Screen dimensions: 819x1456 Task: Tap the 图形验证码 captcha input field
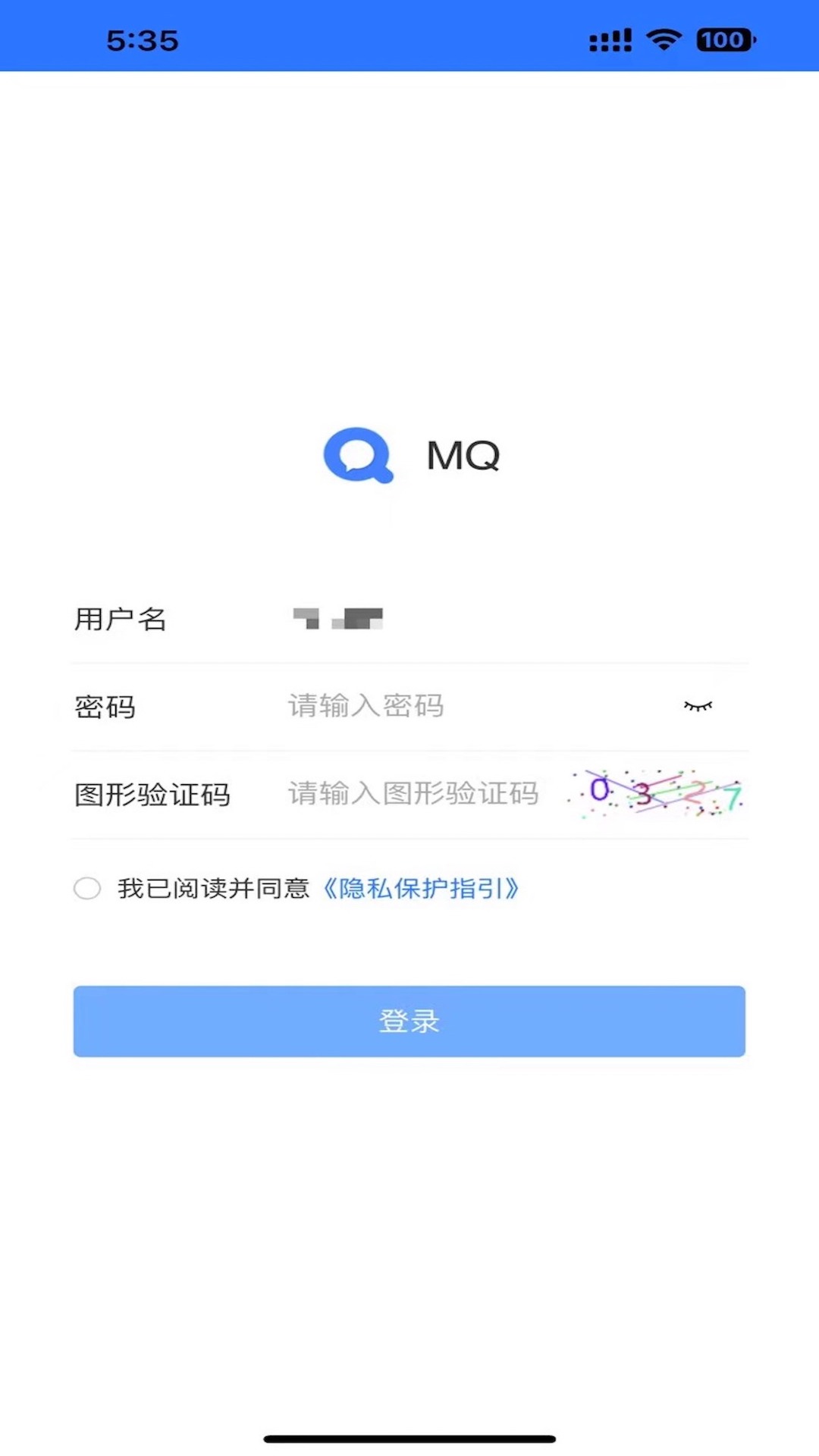click(x=413, y=794)
